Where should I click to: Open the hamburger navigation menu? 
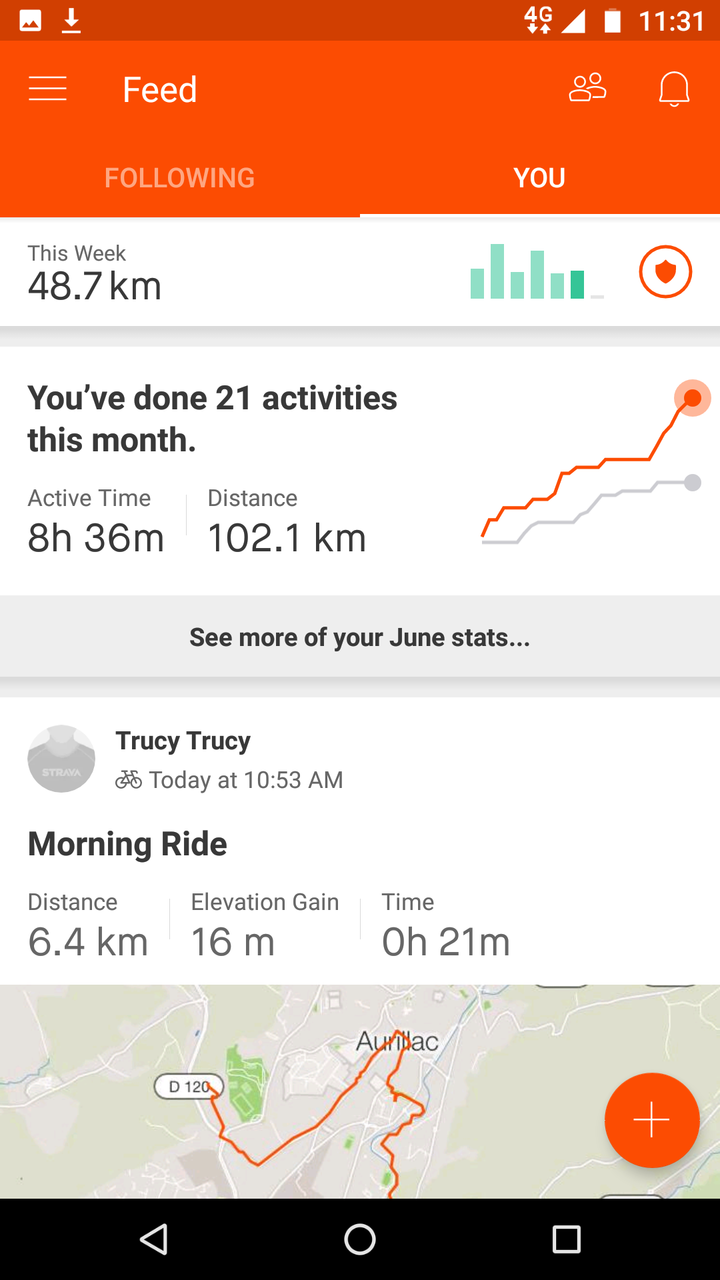pyautogui.click(x=48, y=90)
